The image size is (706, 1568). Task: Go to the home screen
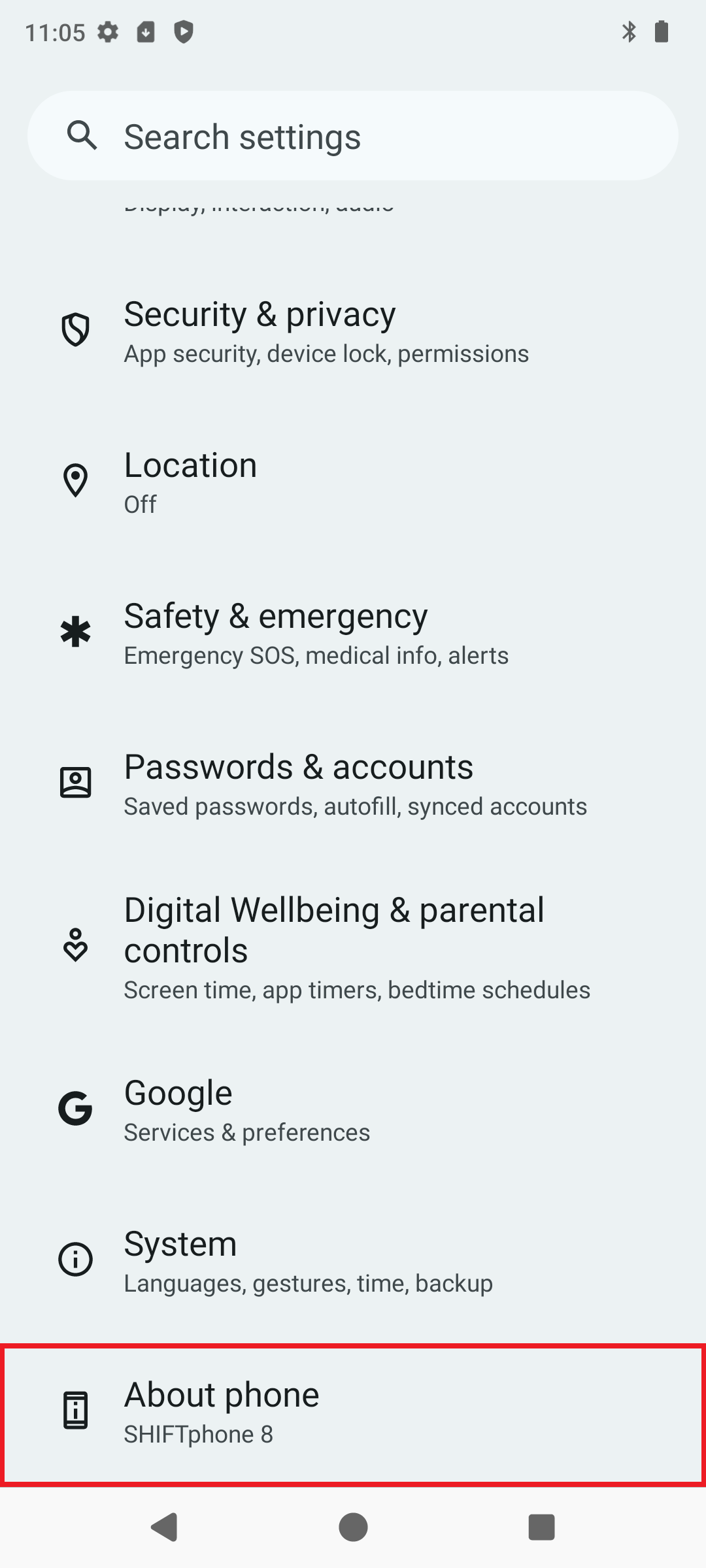(353, 1527)
